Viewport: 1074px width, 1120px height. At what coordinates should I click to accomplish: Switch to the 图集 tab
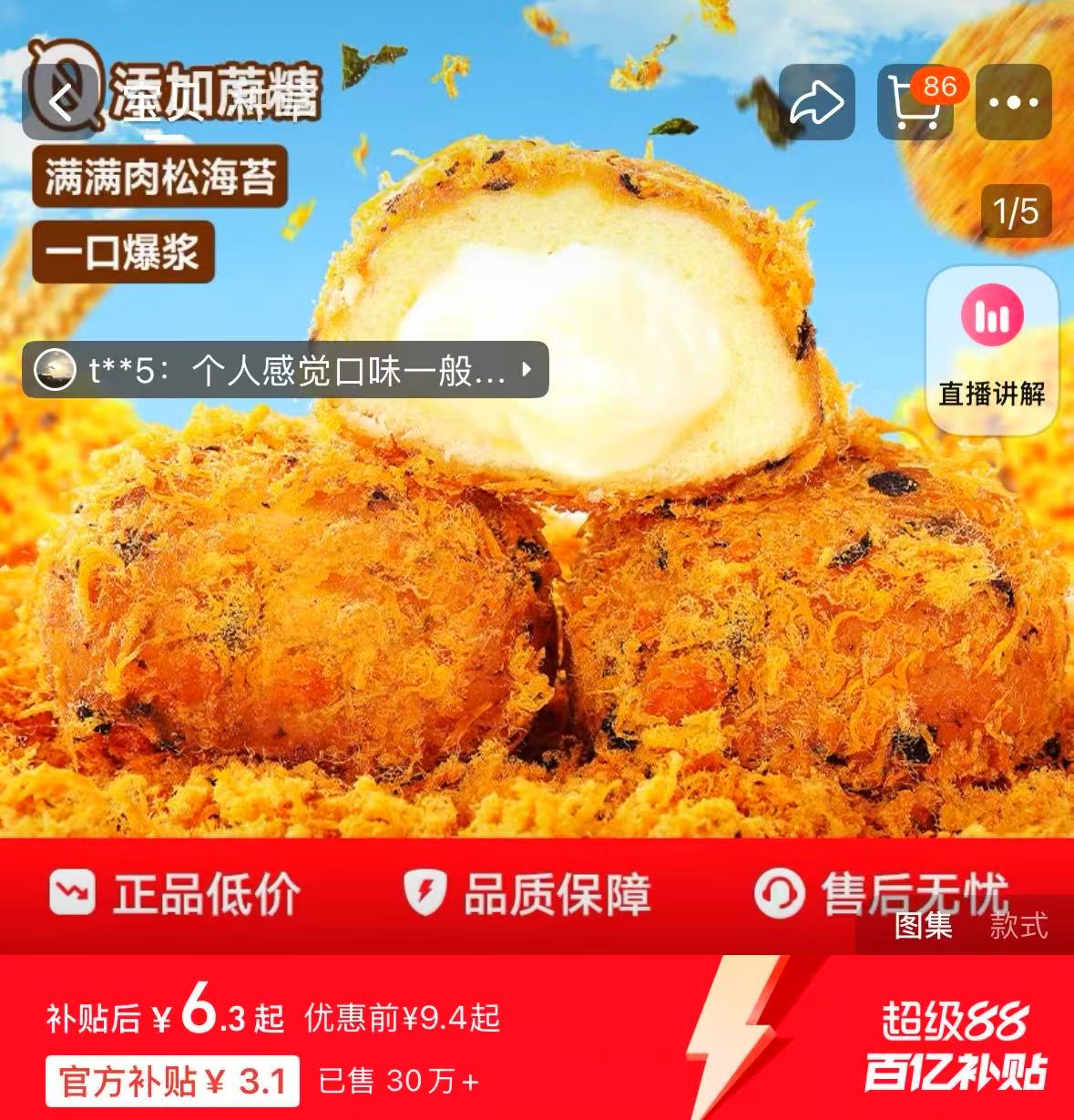click(x=923, y=924)
